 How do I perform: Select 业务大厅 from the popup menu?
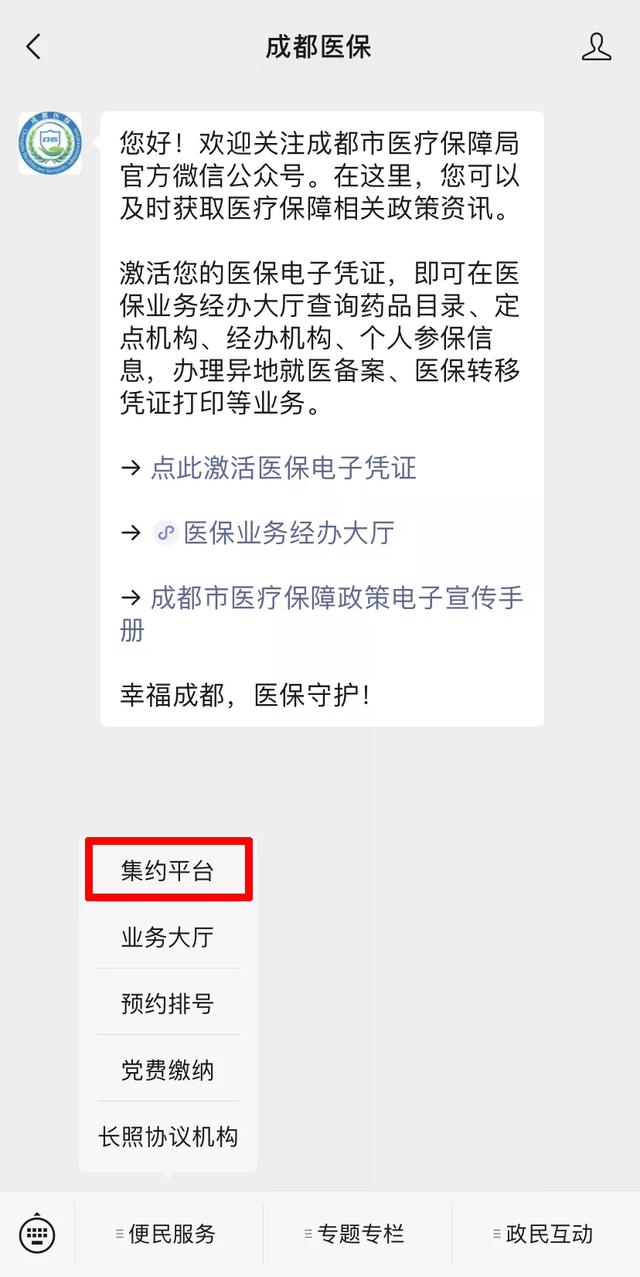168,937
